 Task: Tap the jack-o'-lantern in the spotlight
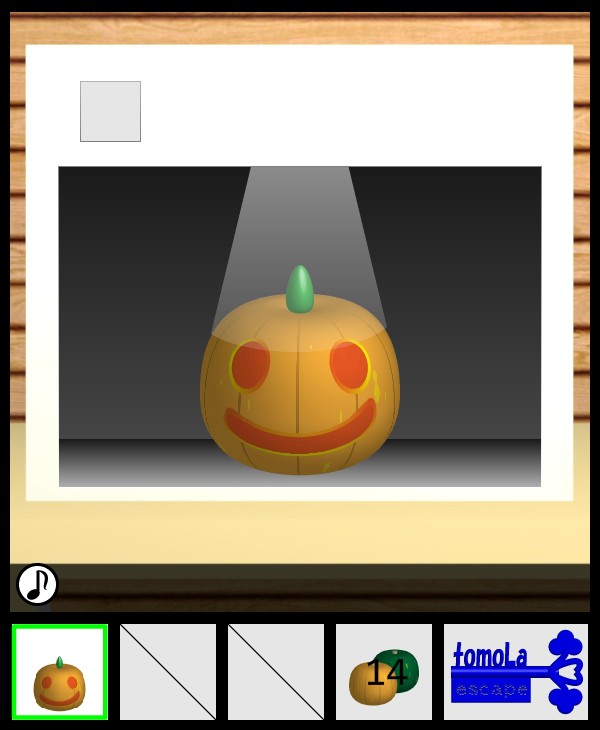pyautogui.click(x=300, y=385)
